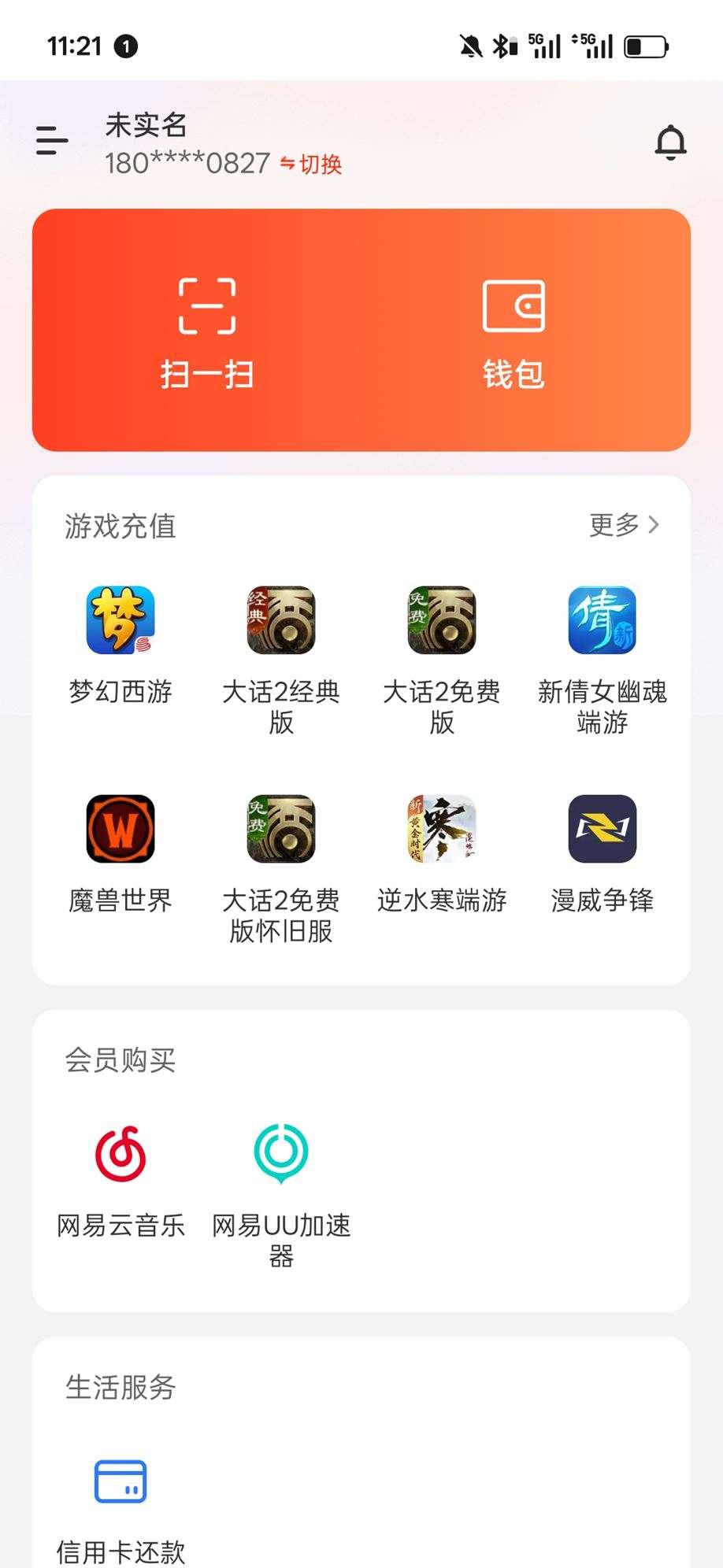The width and height of the screenshot is (723, 1568).
Task: Open the 扫一扫 scan feature
Action: click(206, 331)
